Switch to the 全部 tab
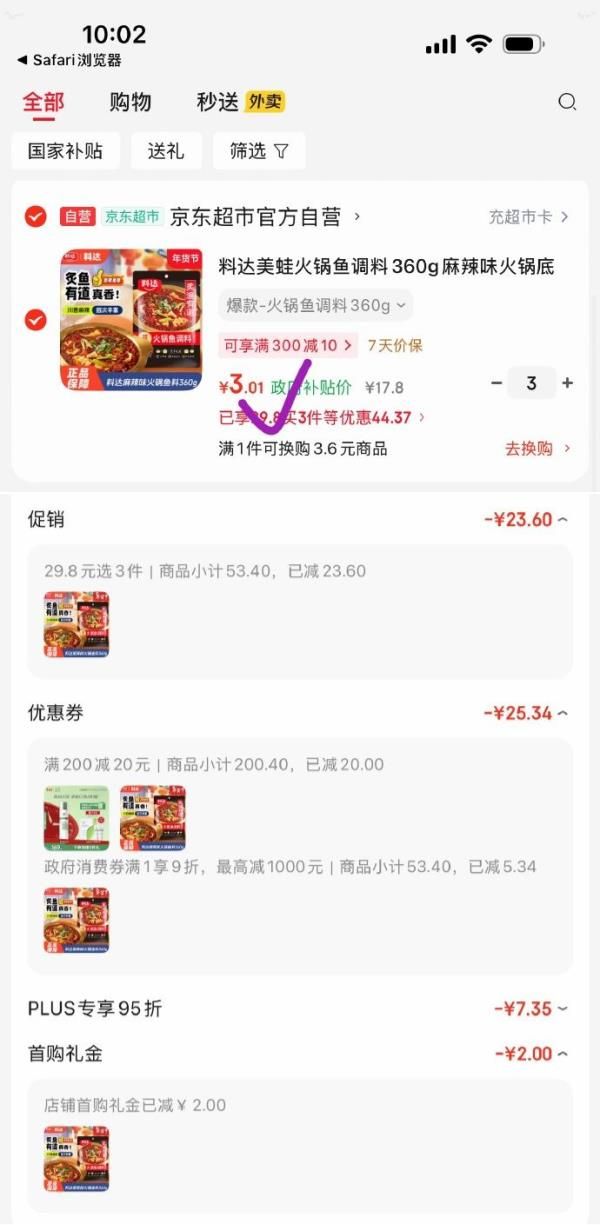Screen dimensions: 600x1225 point(43,102)
